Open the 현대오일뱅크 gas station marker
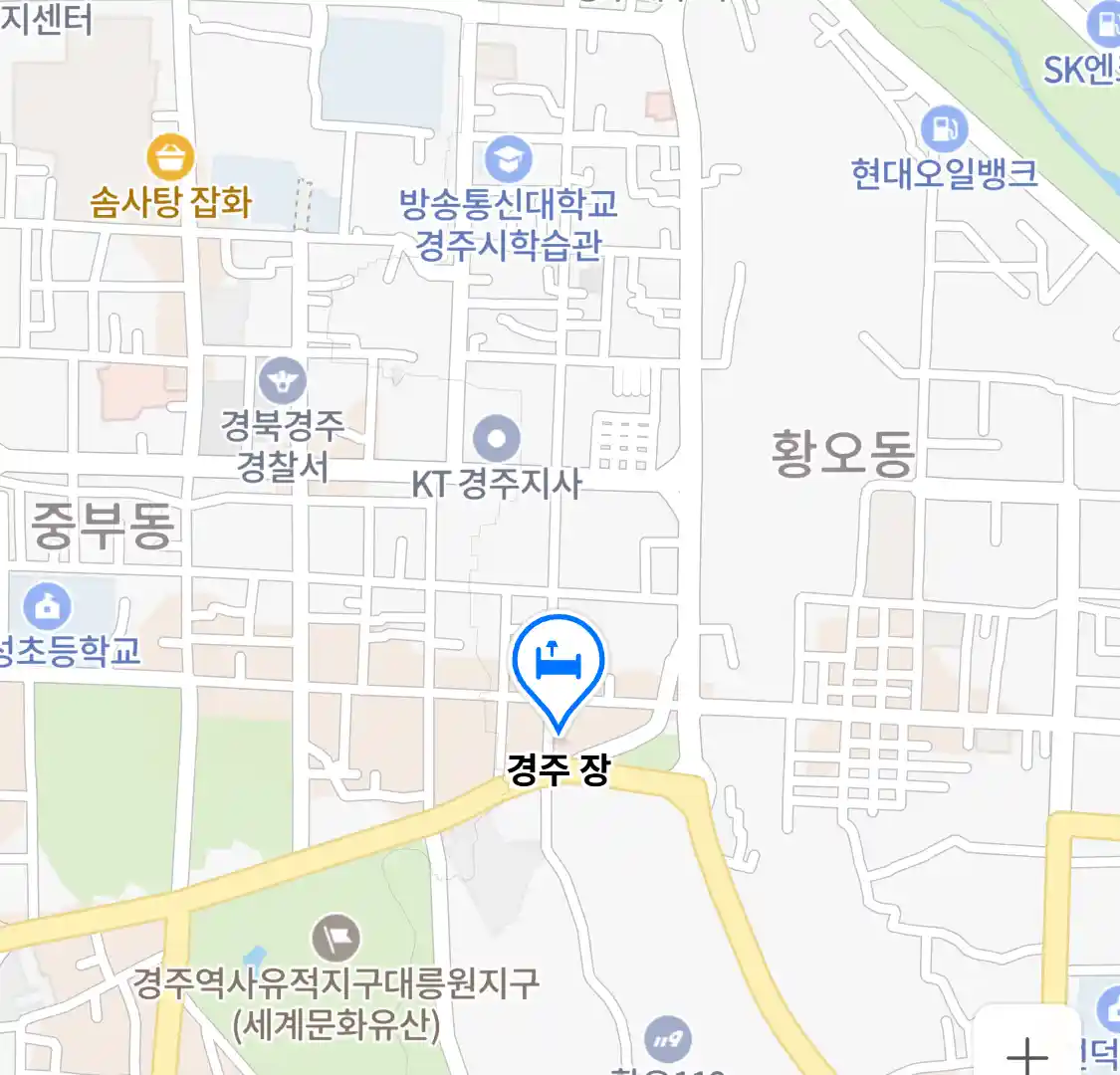 point(943,129)
